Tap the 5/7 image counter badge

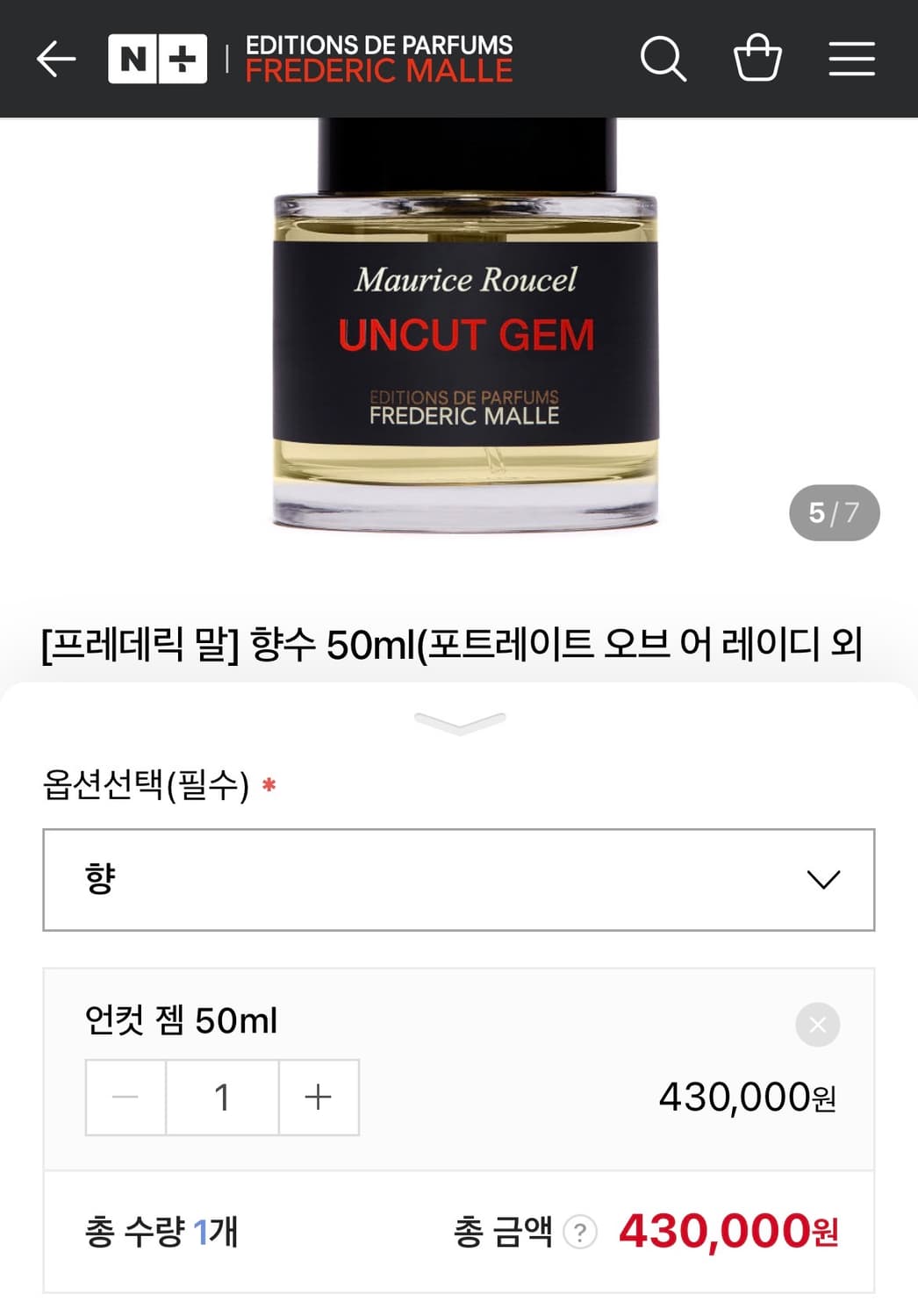tap(834, 512)
